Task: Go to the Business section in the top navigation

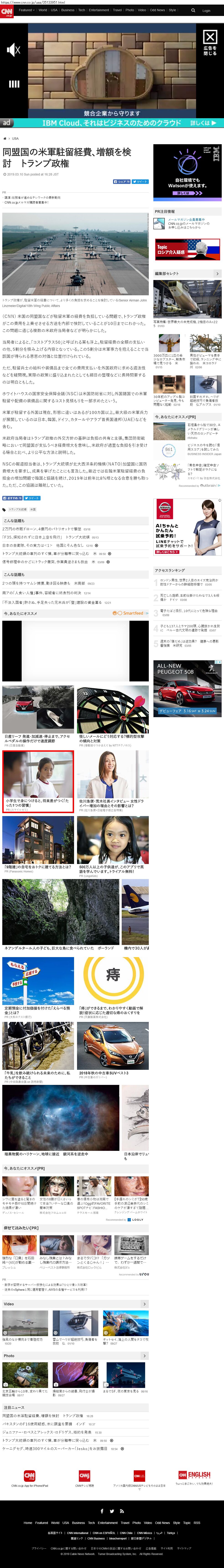Action: (x=67, y=10)
